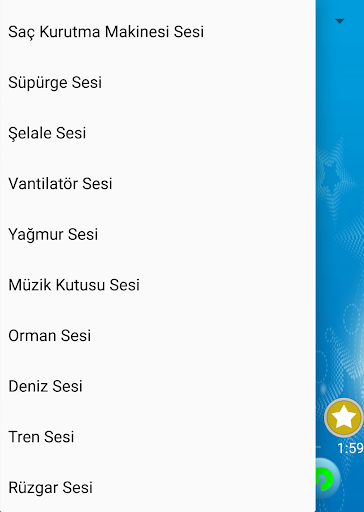Image resolution: width=364 pixels, height=512 pixels.
Task: Choose Müzik Kutusu Sesi
Action: (158, 285)
